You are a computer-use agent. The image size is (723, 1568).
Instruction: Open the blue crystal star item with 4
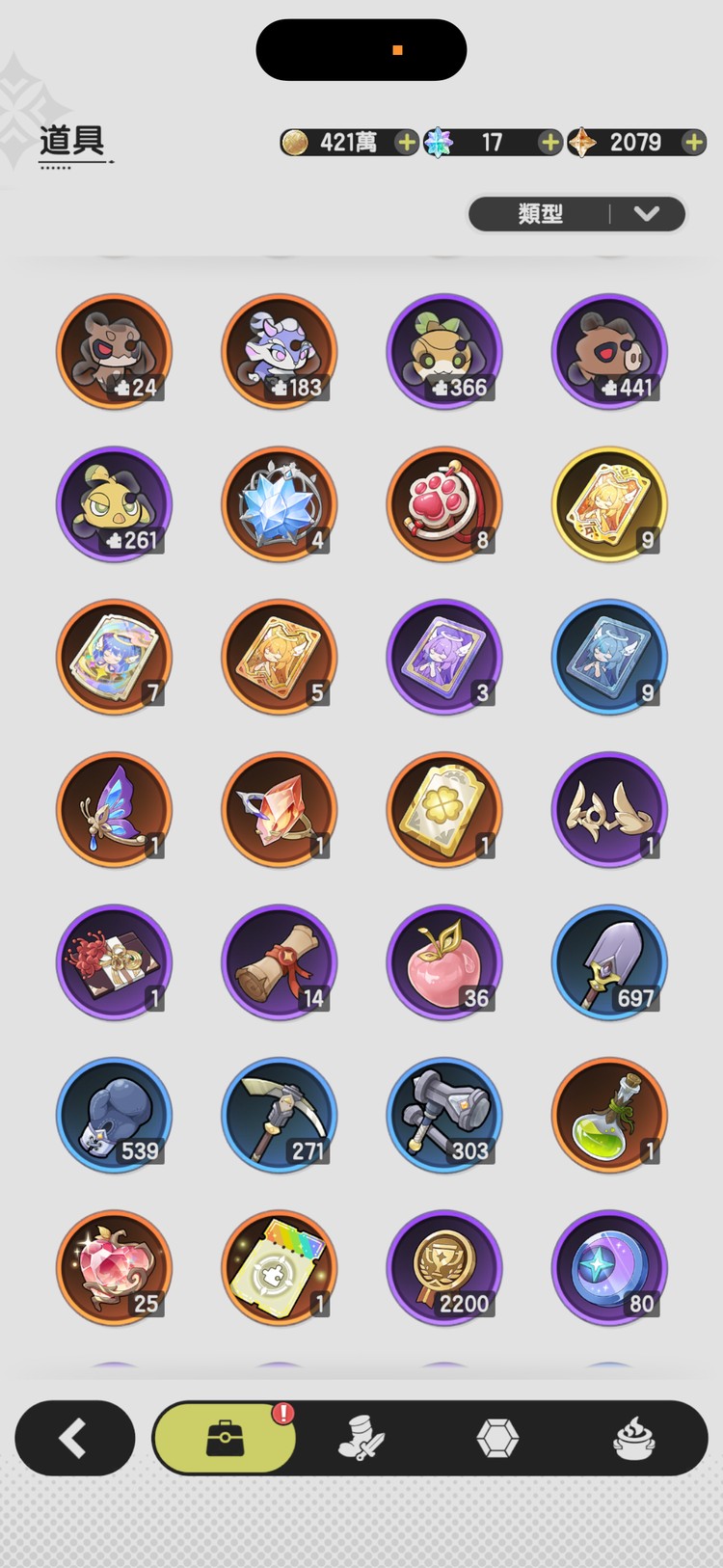(x=280, y=504)
